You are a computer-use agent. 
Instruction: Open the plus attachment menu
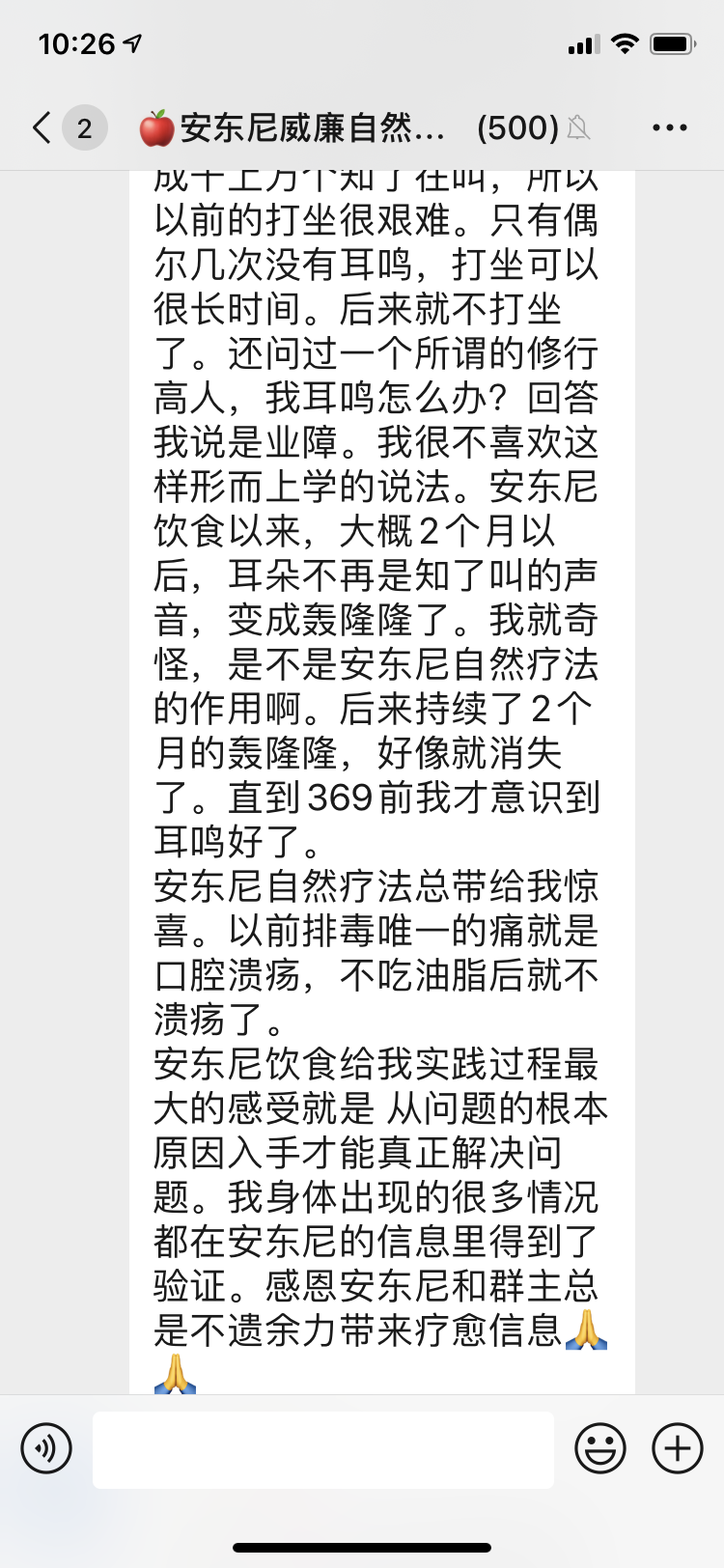point(677,1448)
